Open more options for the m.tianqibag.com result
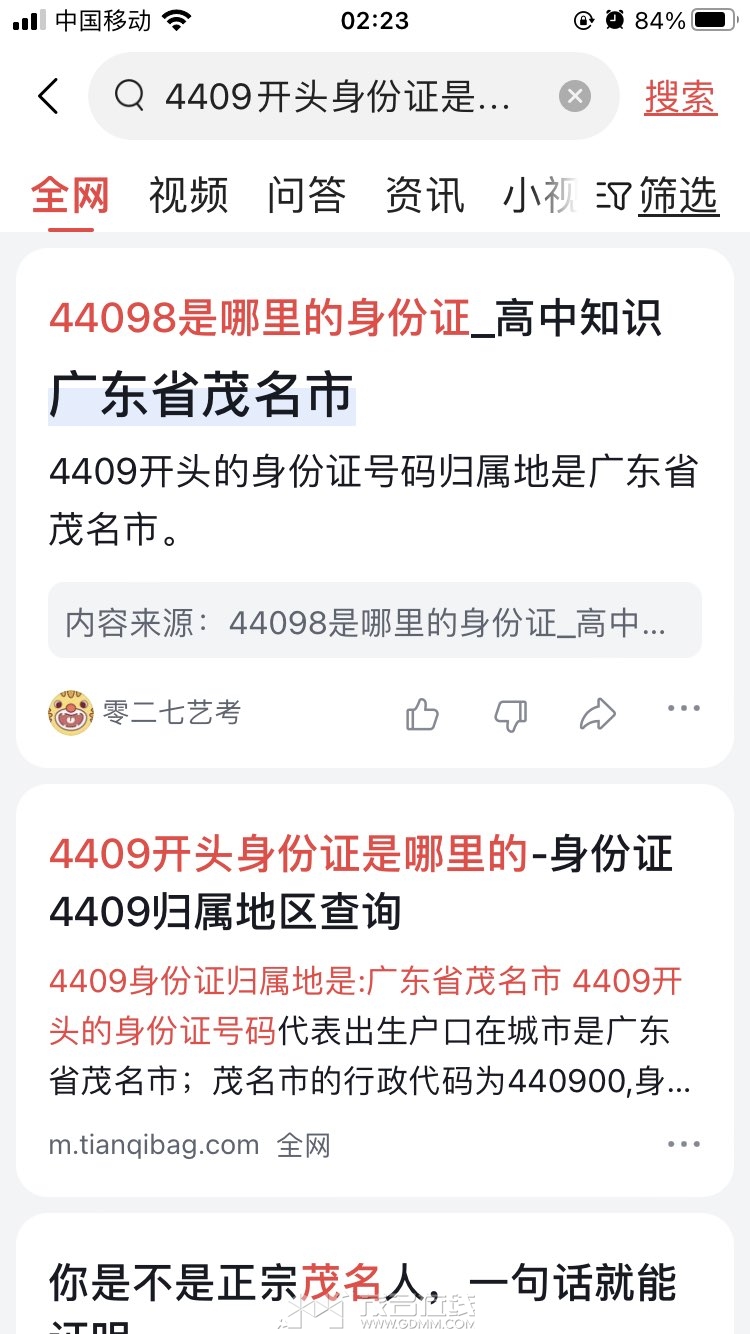The width and height of the screenshot is (750, 1334). (x=684, y=1144)
